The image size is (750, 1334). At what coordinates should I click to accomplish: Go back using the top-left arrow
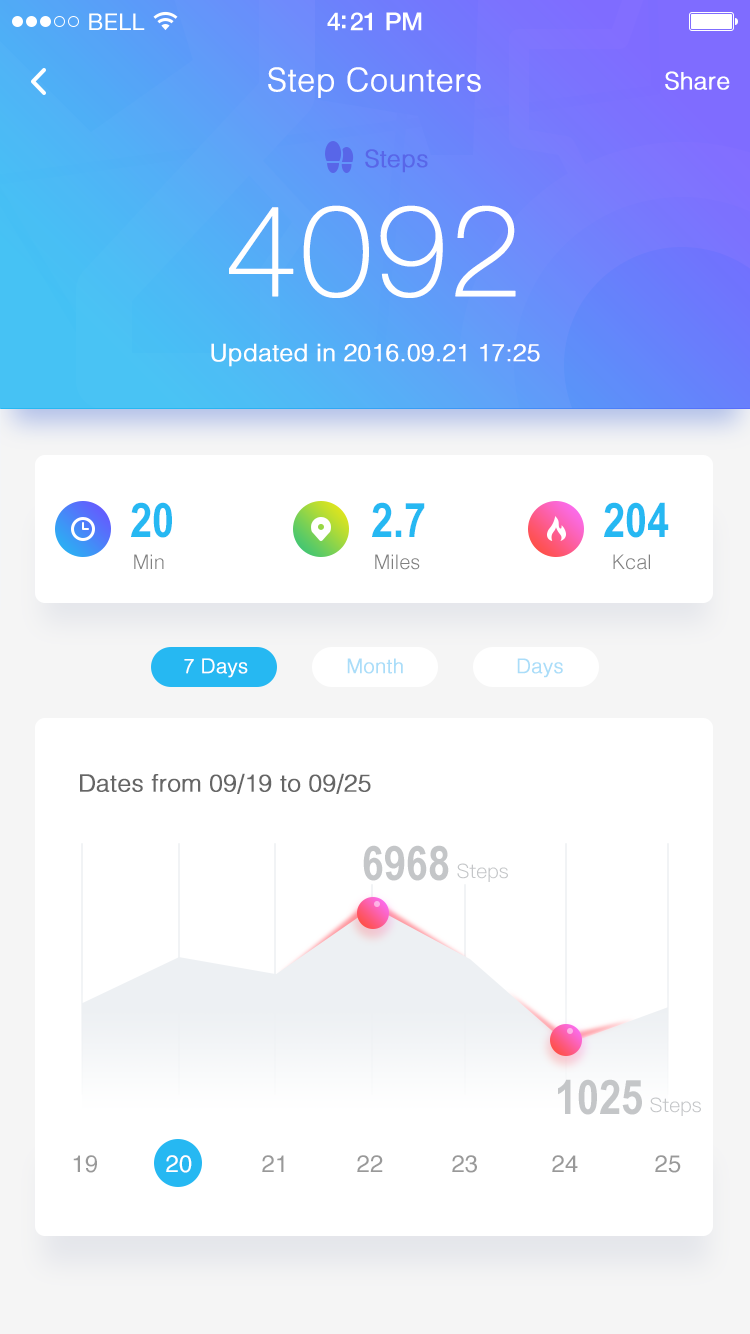(x=39, y=81)
